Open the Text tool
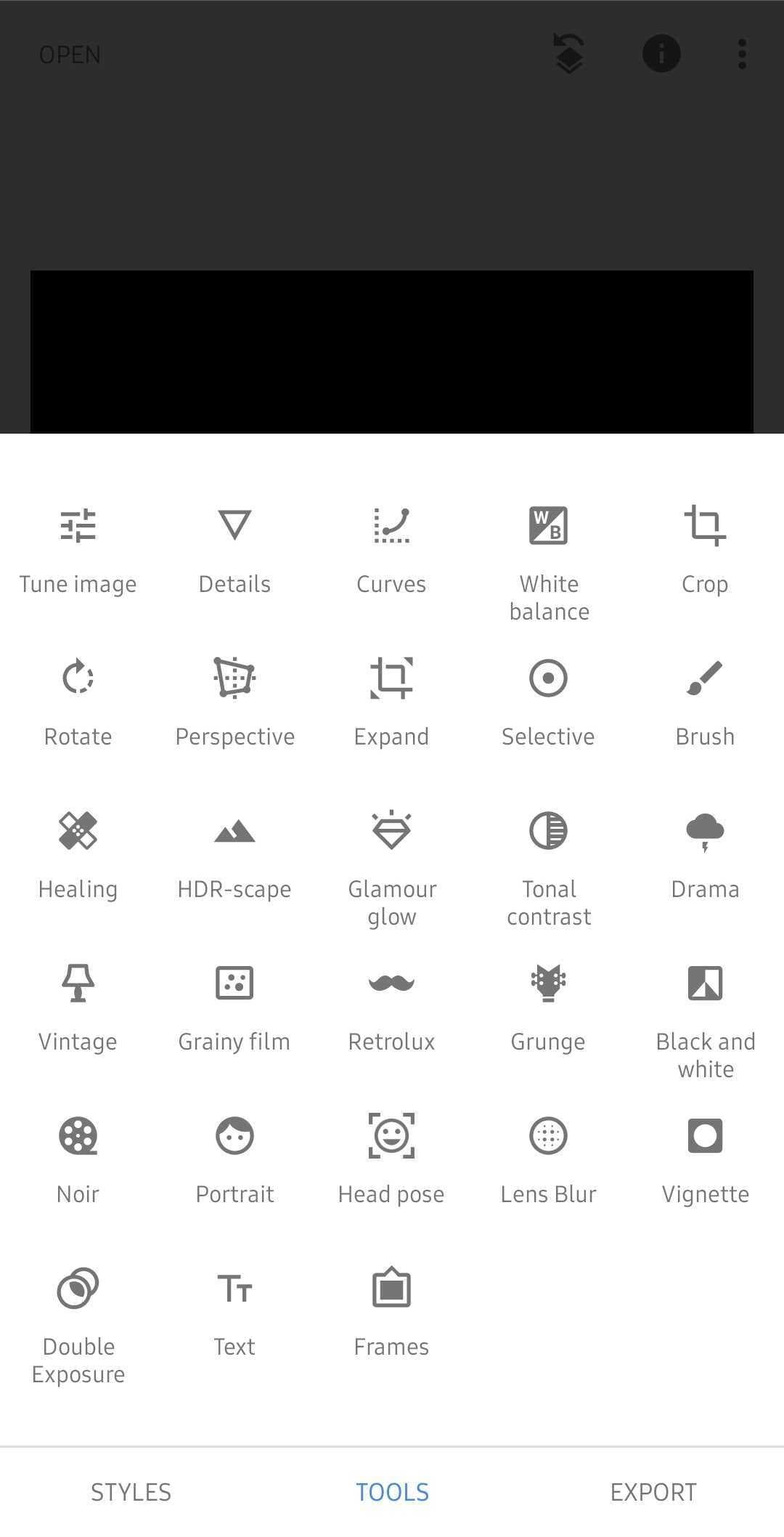Viewport: 784px width, 1537px height. pyautogui.click(x=234, y=1313)
